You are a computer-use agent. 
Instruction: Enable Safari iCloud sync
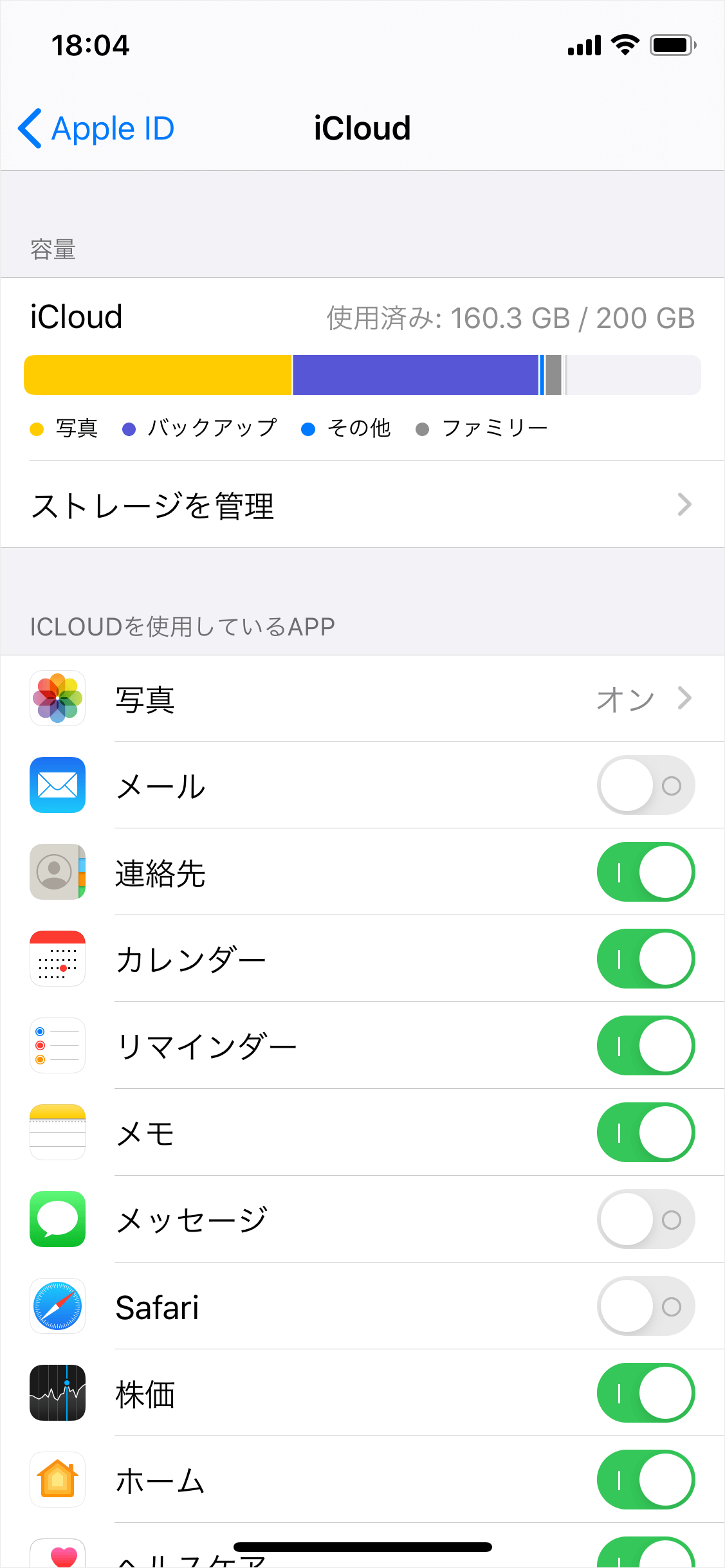point(645,1306)
